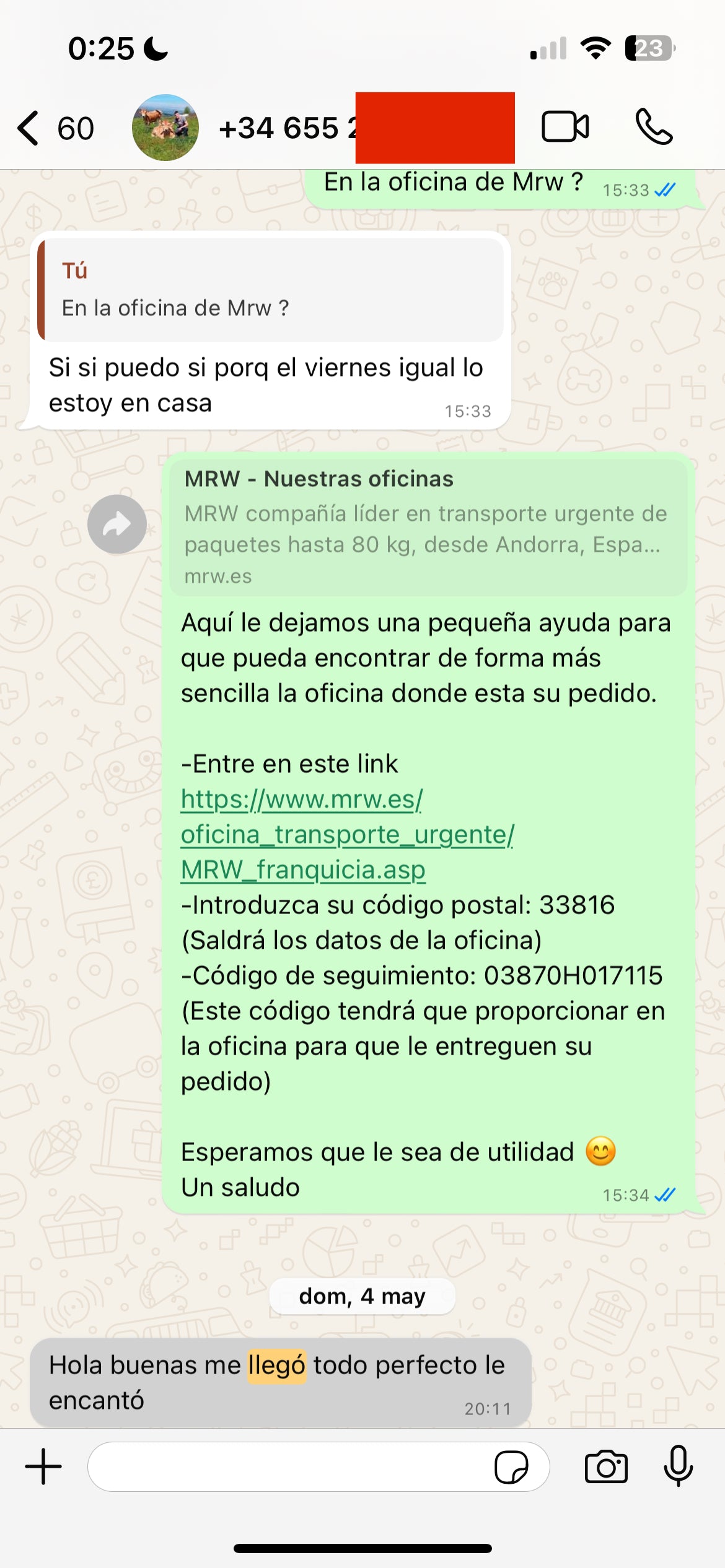Open the camera
The width and height of the screenshot is (725, 1568).
click(606, 1466)
